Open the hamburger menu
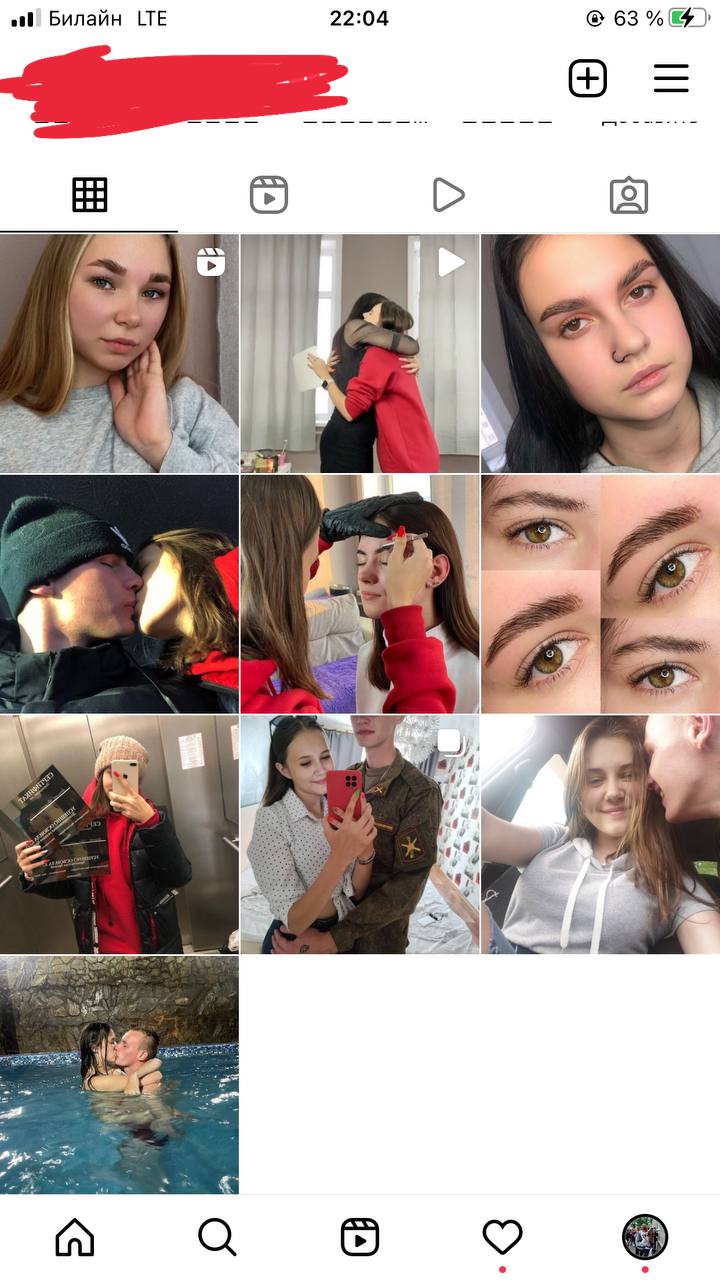 671,78
